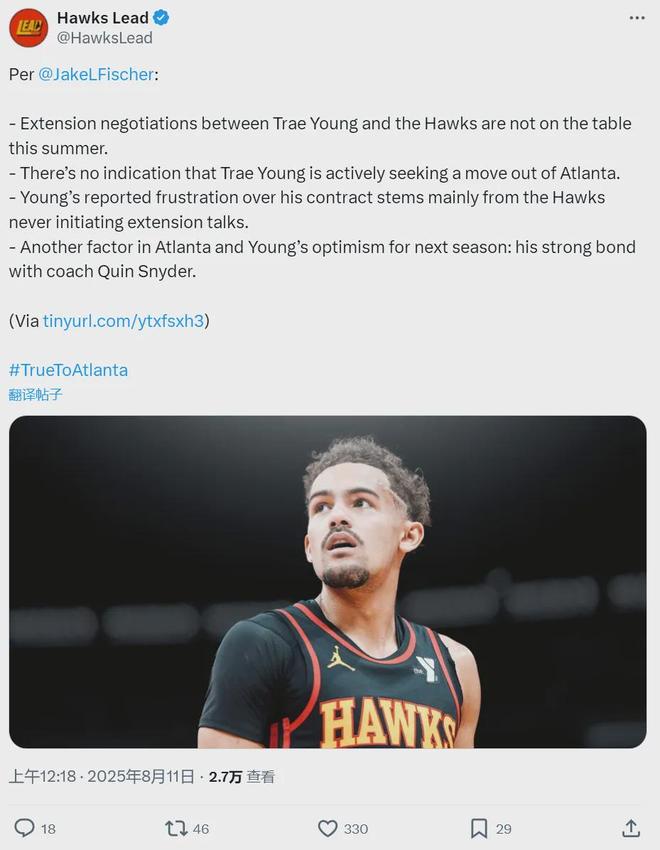View the Trae Young photo full screen
Viewport: 660px width, 850px height.
328,581
